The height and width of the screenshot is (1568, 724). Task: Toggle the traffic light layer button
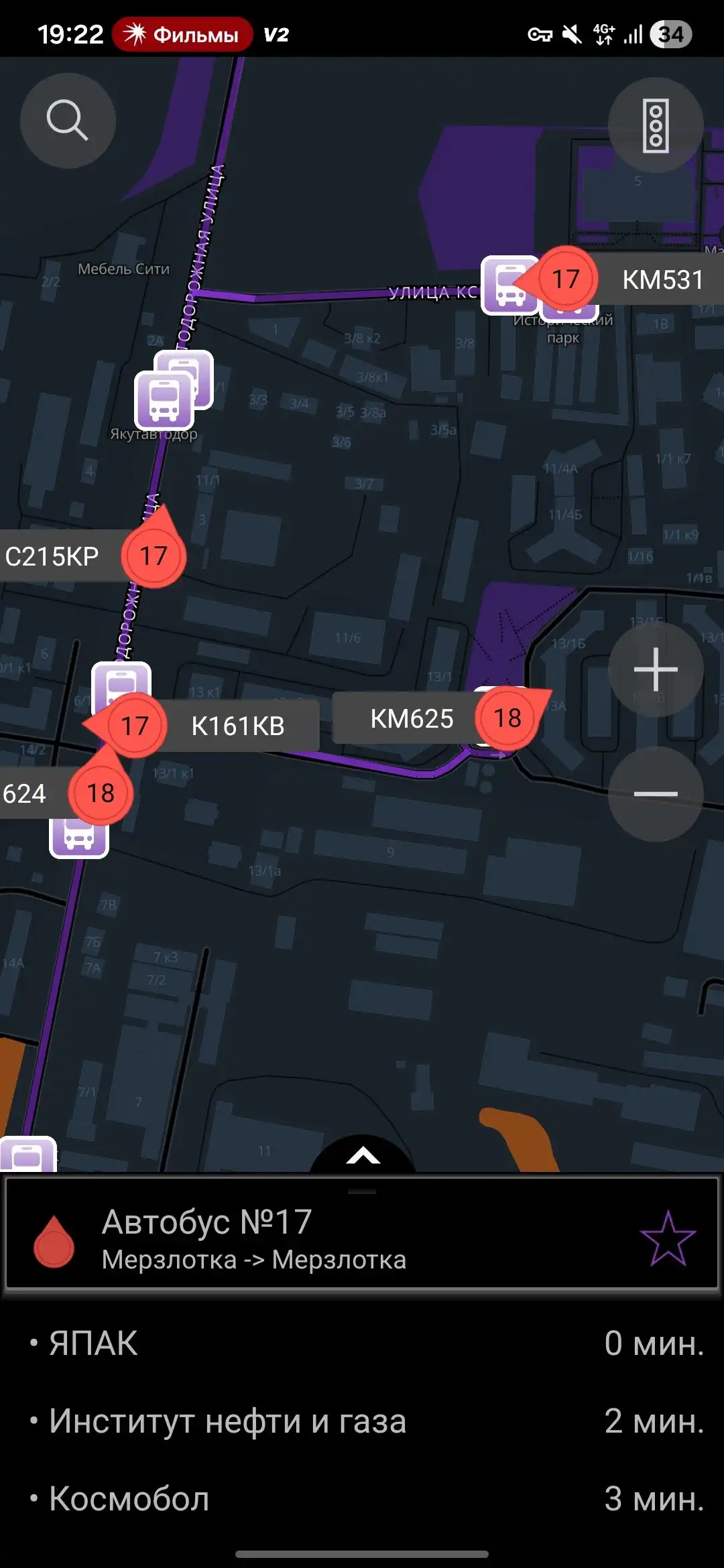tap(655, 125)
